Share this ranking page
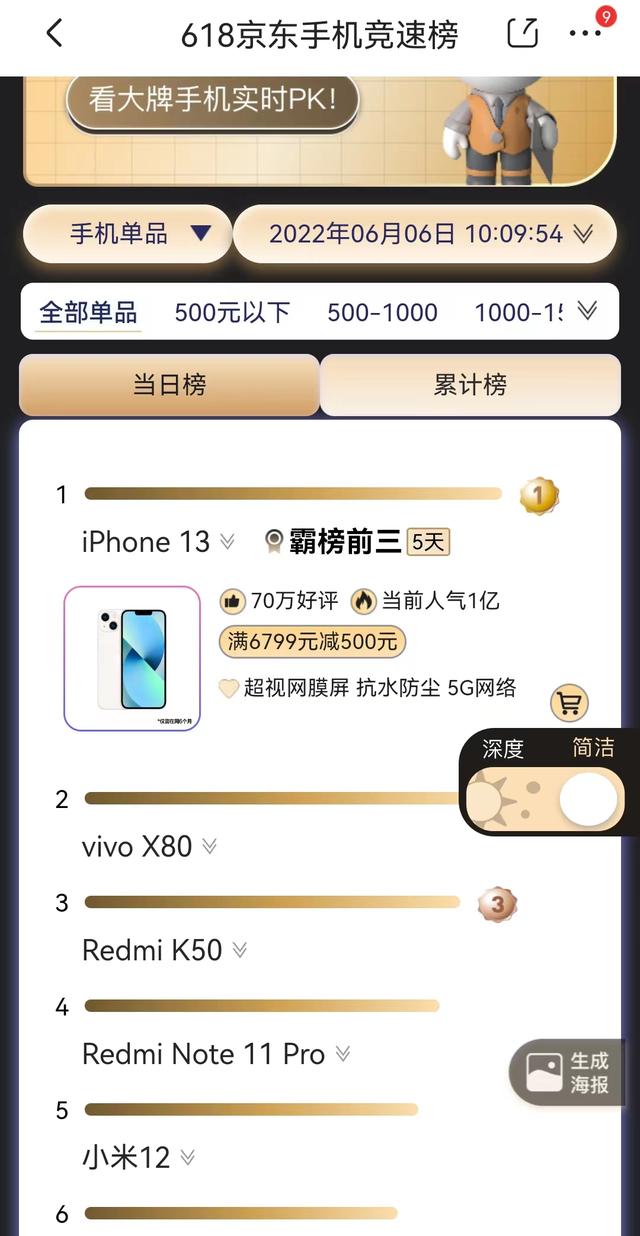Image resolution: width=640 pixels, height=1236 pixels. coord(522,33)
